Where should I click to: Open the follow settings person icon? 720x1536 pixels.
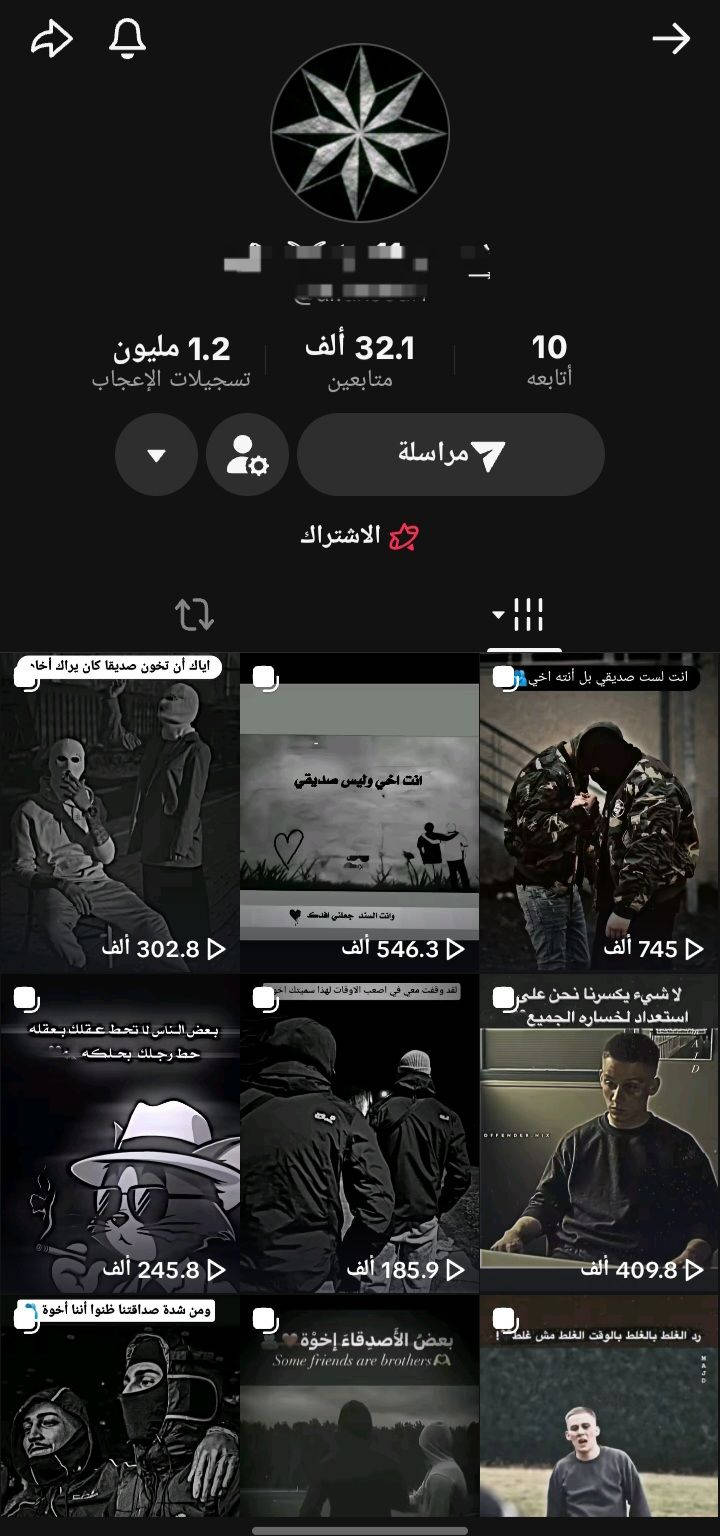point(247,455)
